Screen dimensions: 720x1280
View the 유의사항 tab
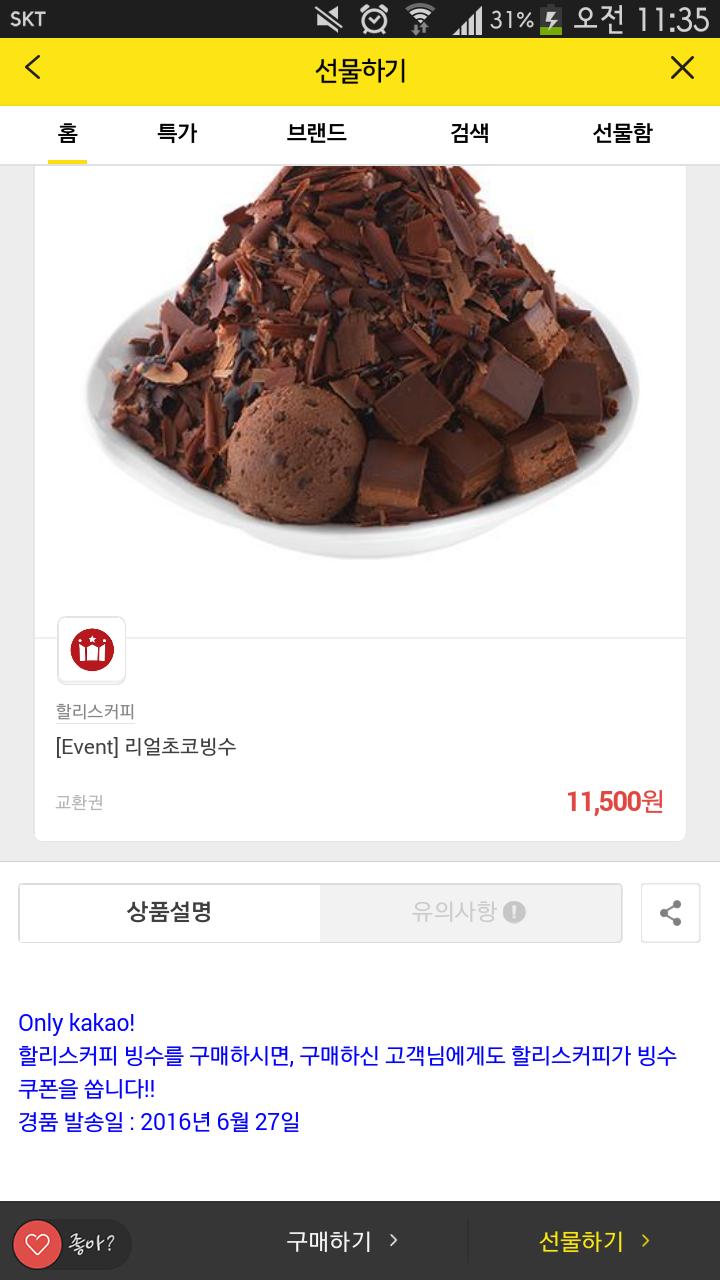tap(470, 912)
